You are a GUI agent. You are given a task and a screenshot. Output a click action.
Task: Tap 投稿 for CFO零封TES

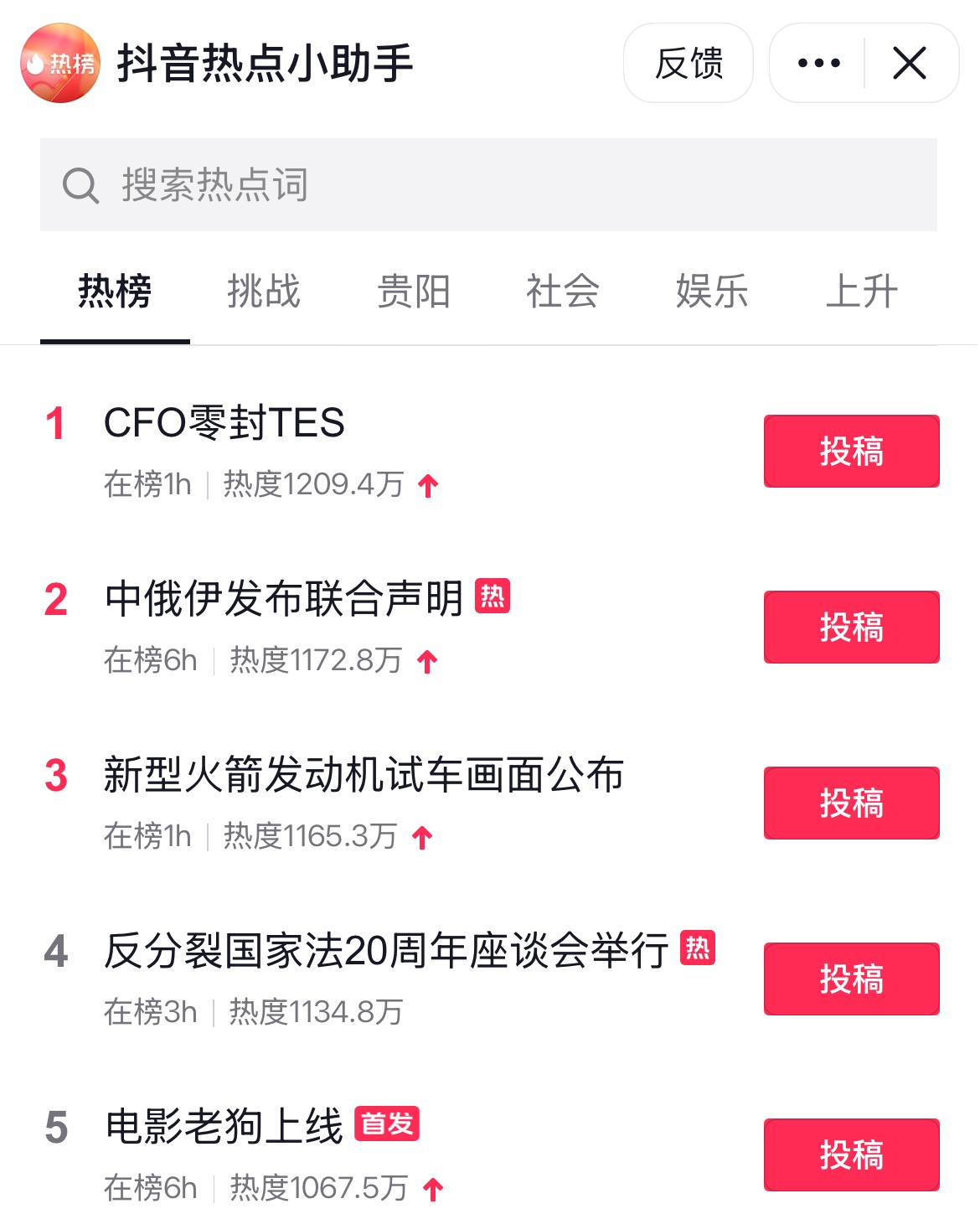point(851,452)
